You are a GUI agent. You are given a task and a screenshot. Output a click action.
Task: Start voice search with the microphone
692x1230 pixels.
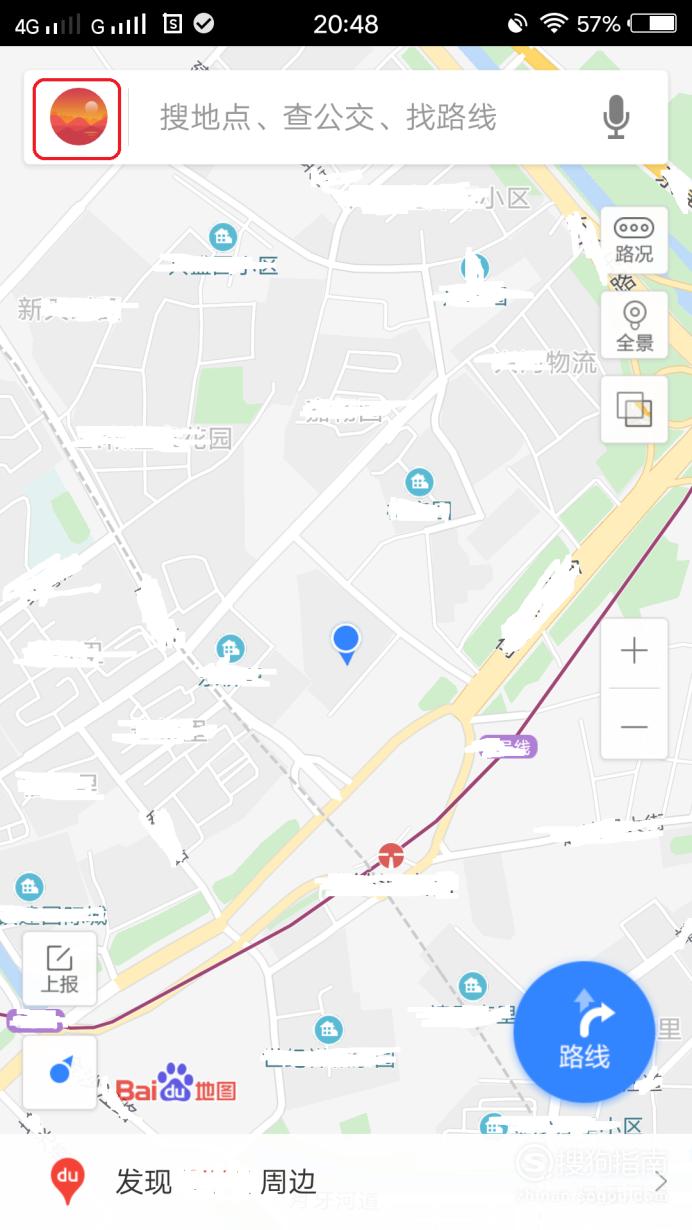point(616,118)
